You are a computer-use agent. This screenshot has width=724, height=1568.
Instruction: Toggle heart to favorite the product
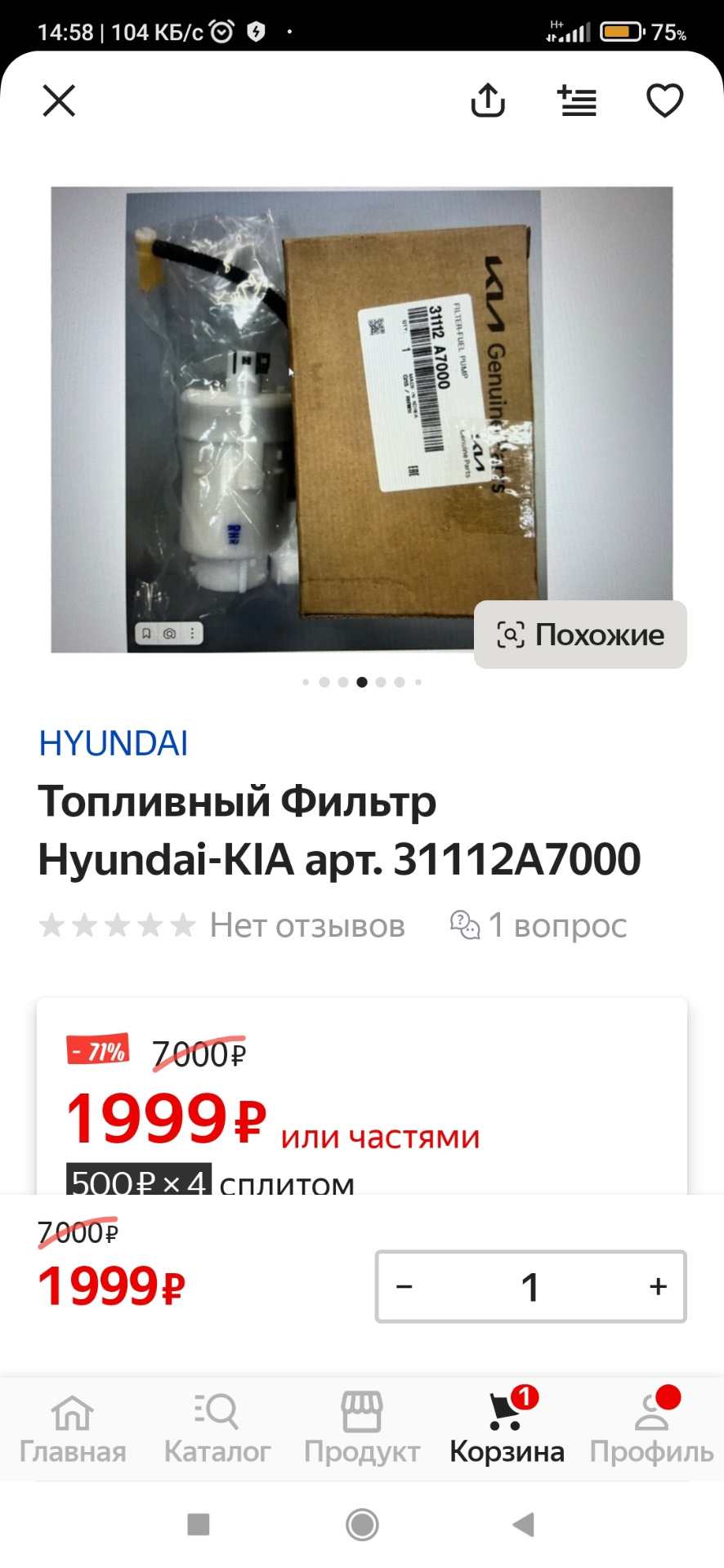(x=664, y=100)
